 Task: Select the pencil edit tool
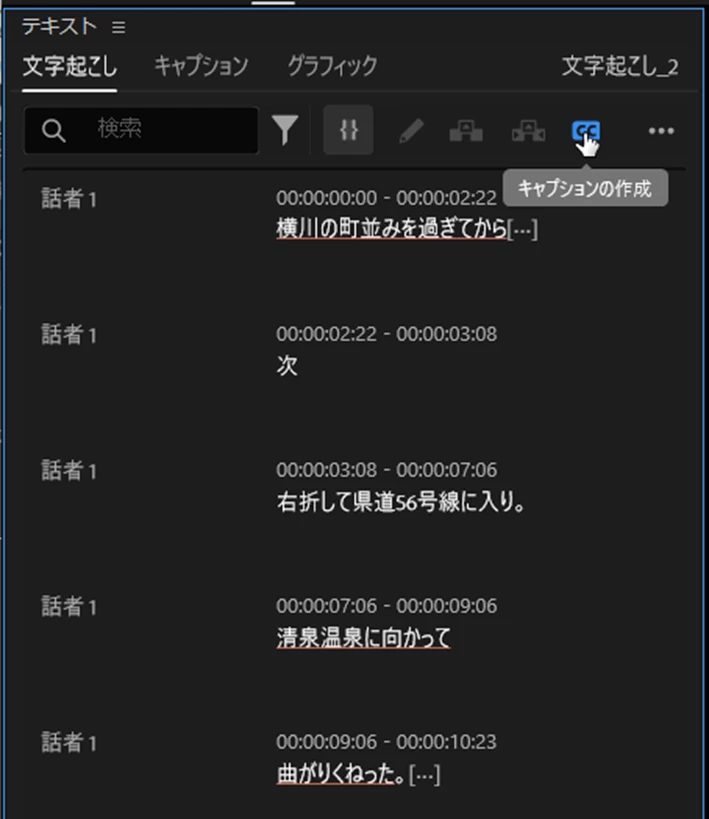click(x=410, y=131)
